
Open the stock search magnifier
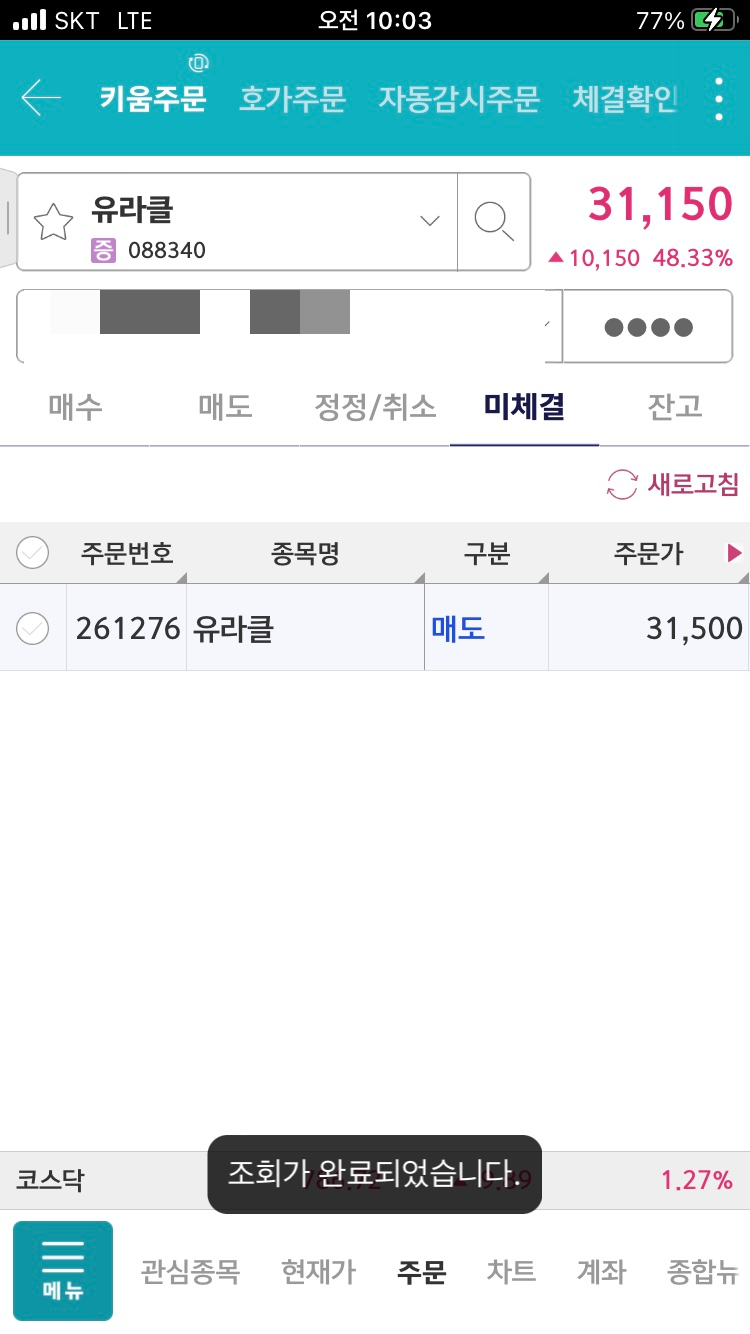(x=494, y=221)
